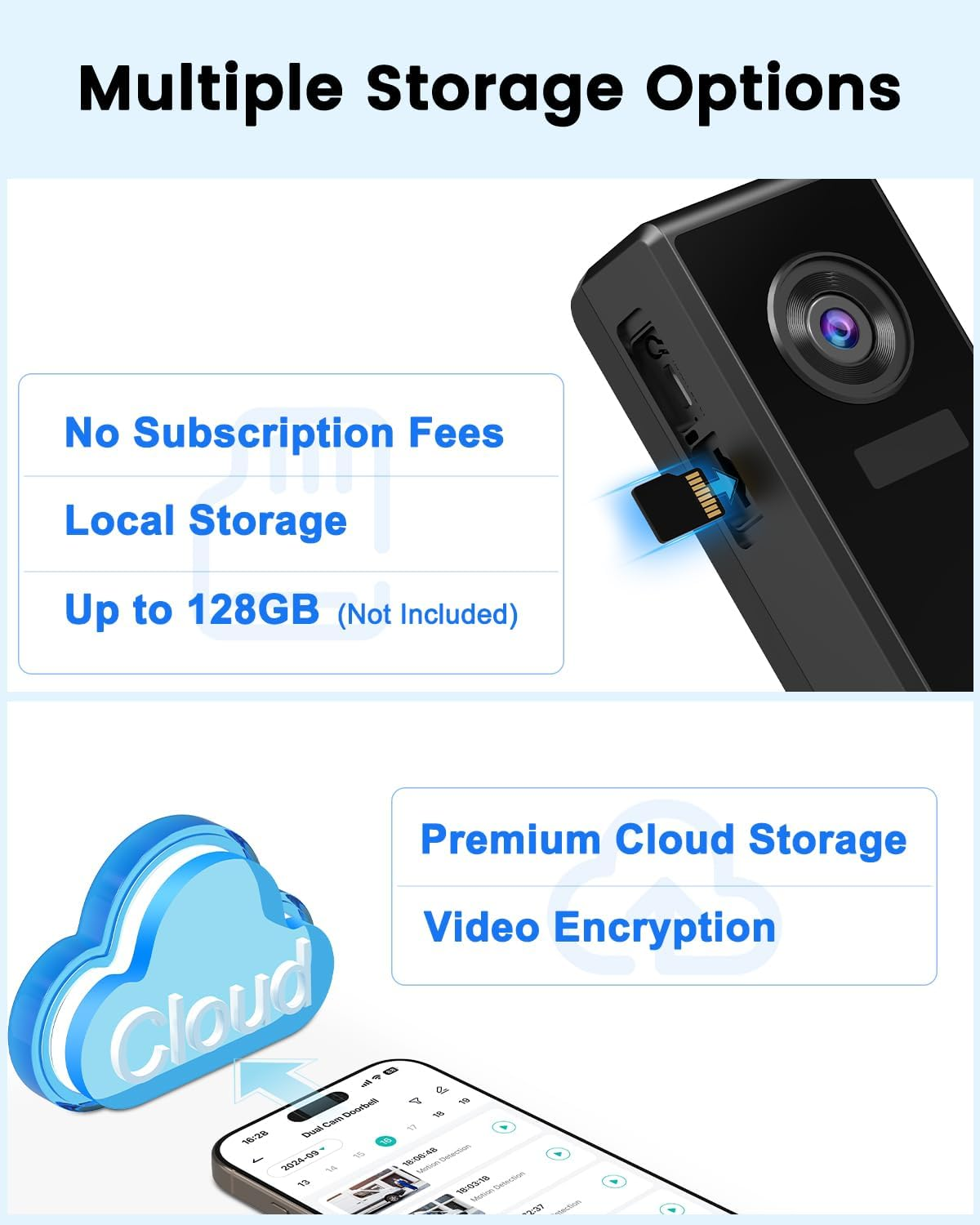Screen dimensions: 980x1225
Task: Tap the back arrow next to 2024-09
Action: (256, 1159)
